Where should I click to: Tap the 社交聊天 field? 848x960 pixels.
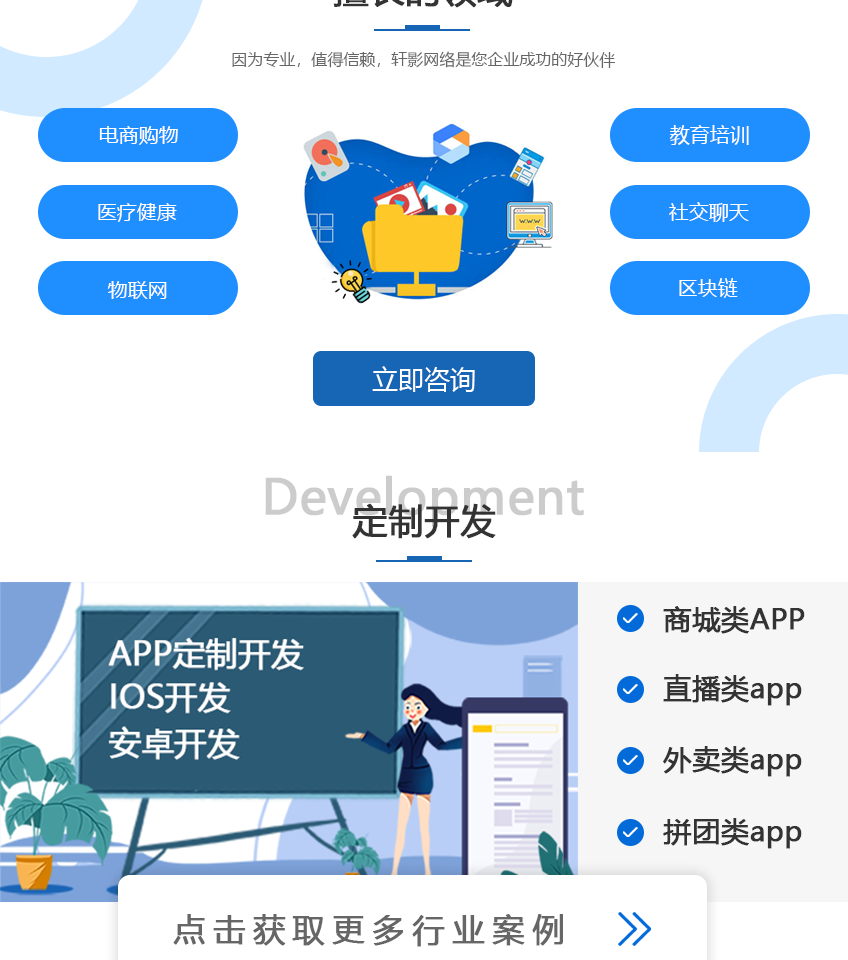[709, 212]
